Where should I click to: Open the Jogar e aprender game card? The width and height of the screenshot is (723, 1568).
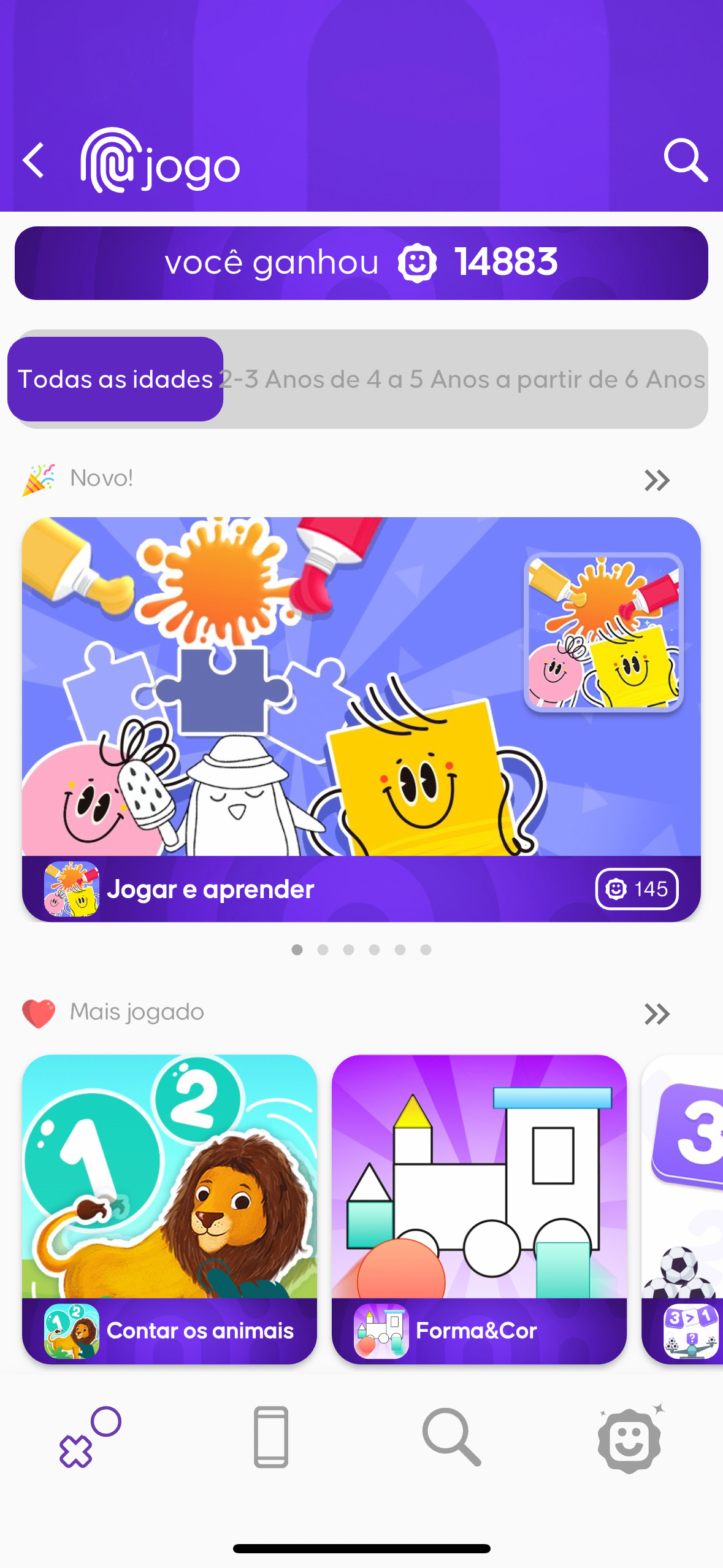[361, 719]
